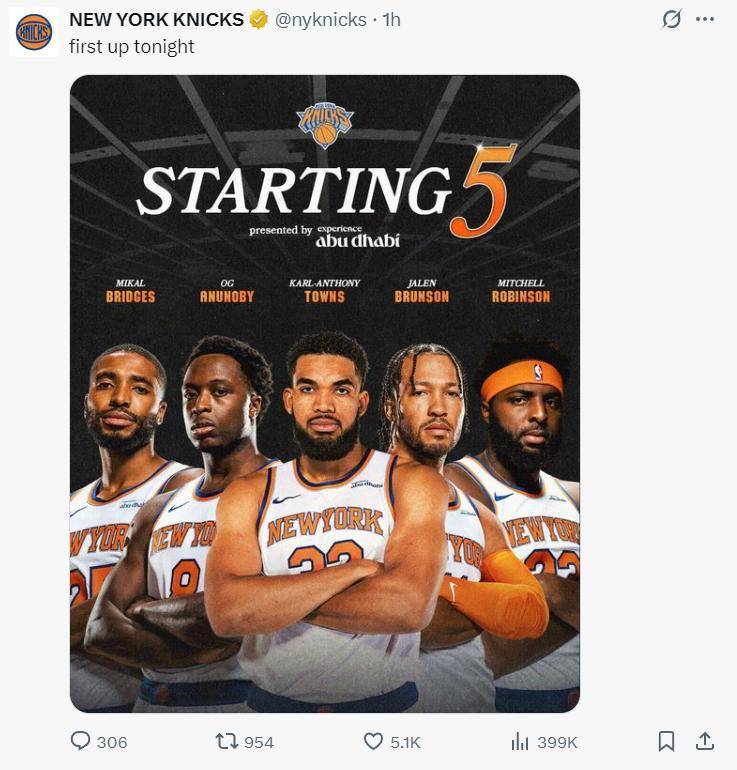Open the post's overflow menu
The width and height of the screenshot is (737, 770).
[705, 19]
